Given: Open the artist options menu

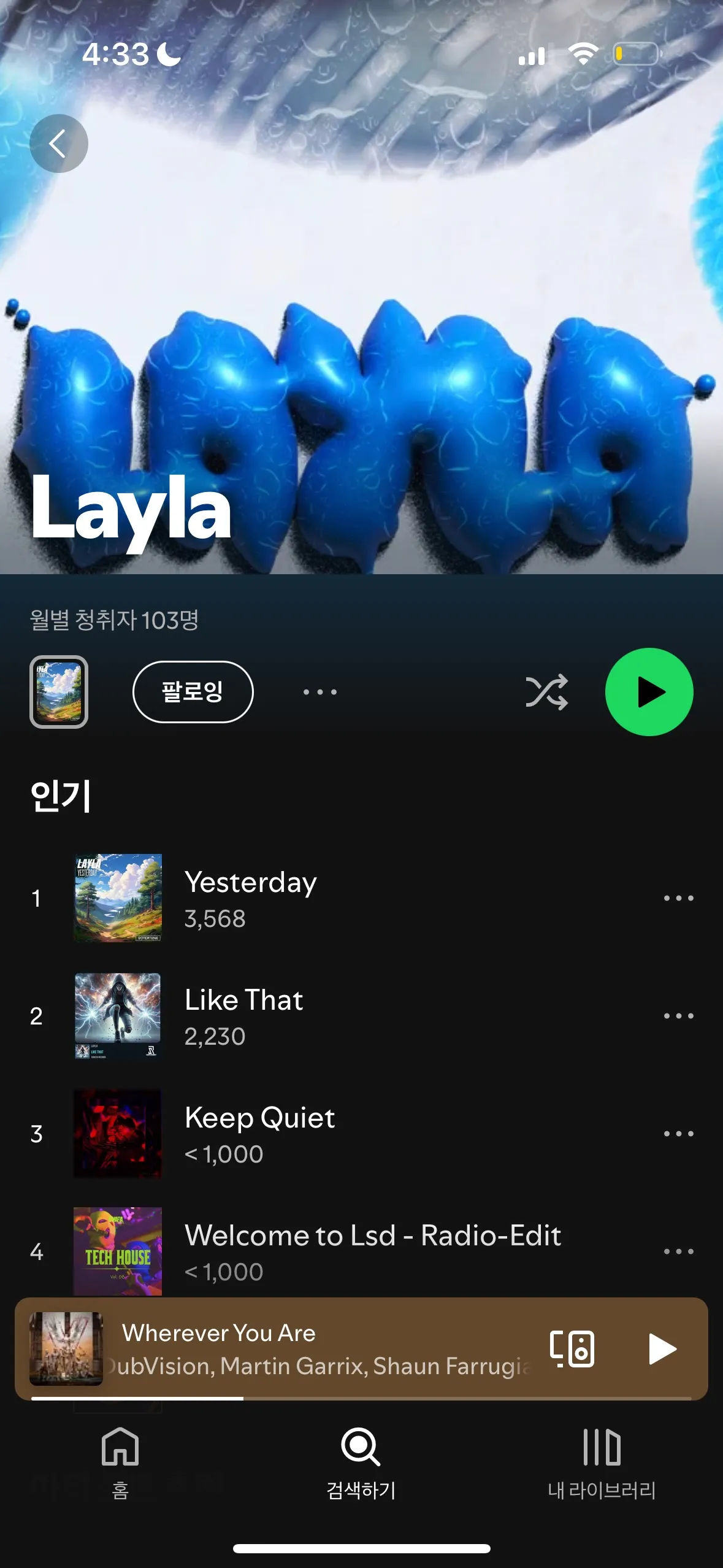Looking at the screenshot, I should tap(319, 691).
